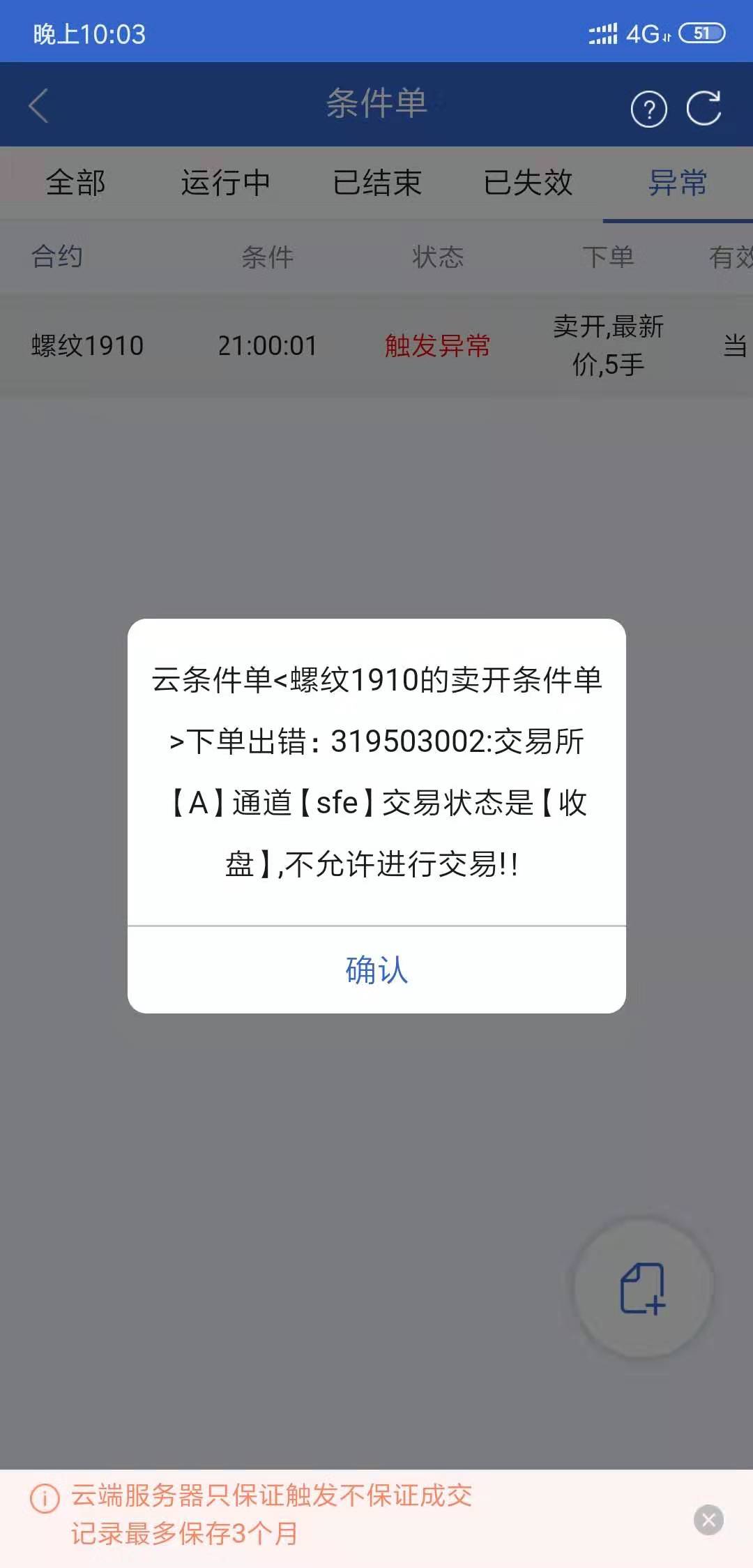Tap the 下单 column header
This screenshot has height=1568, width=753.
pos(609,257)
